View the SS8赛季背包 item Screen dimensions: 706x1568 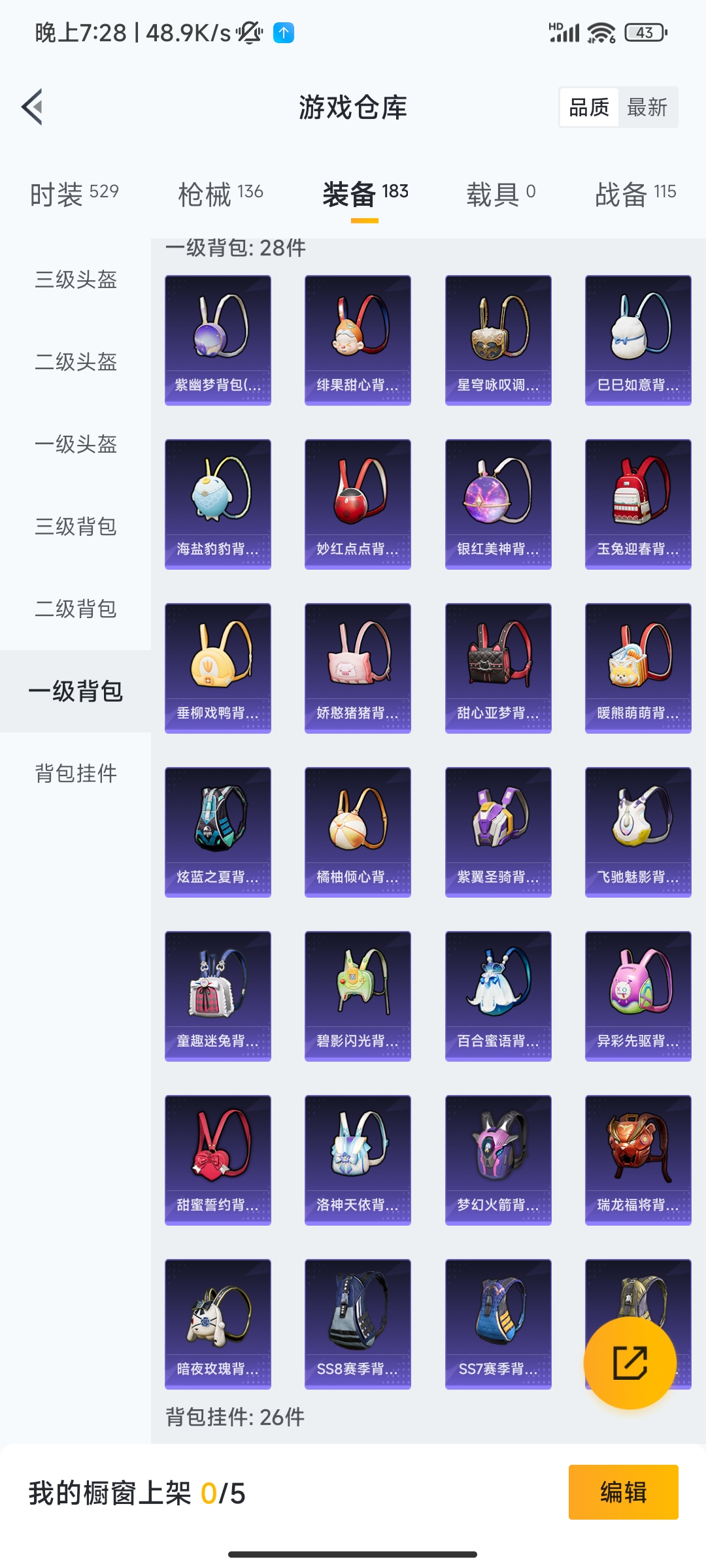coord(358,1324)
